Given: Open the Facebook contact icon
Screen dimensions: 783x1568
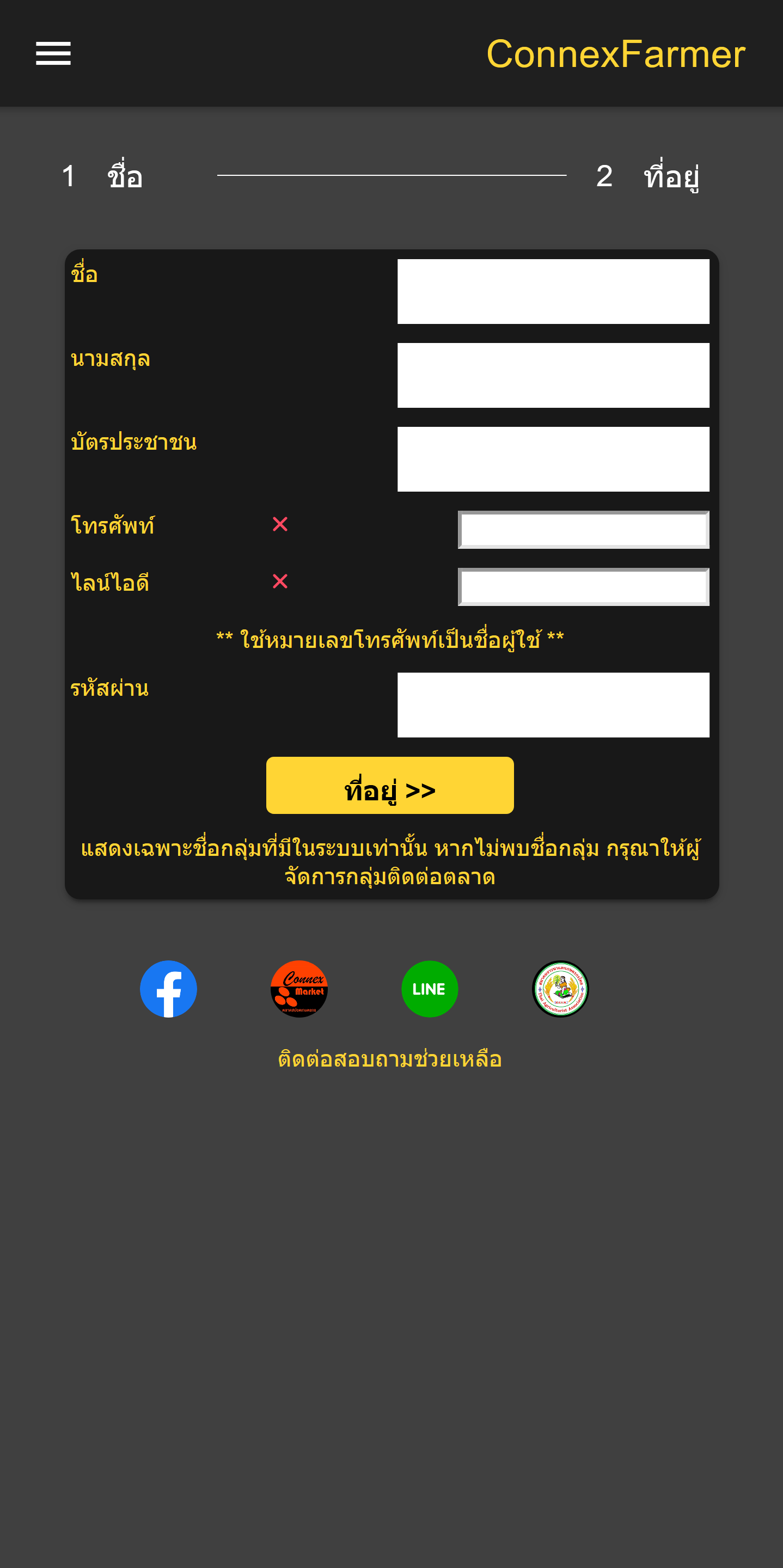Looking at the screenshot, I should pyautogui.click(x=169, y=989).
